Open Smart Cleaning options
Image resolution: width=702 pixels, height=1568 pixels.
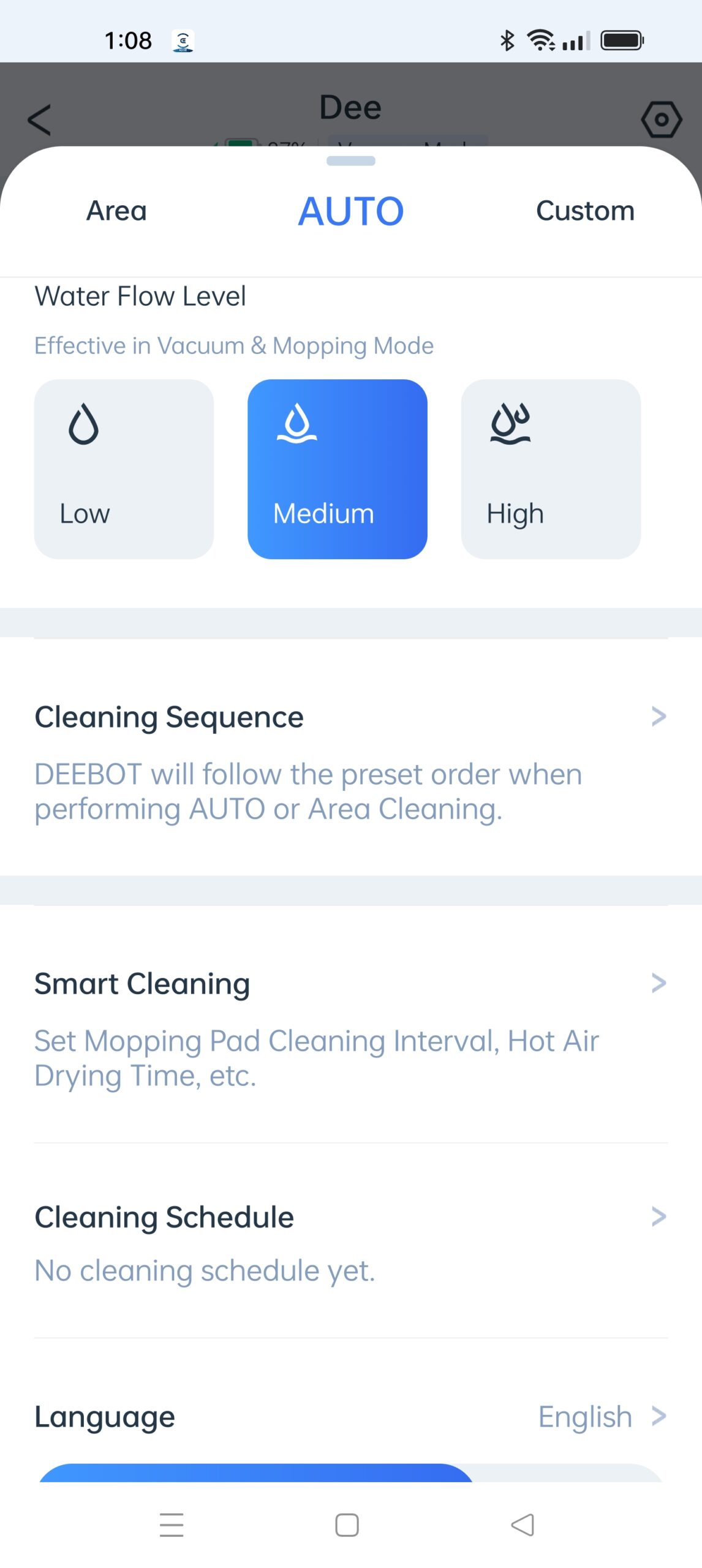pos(350,1028)
